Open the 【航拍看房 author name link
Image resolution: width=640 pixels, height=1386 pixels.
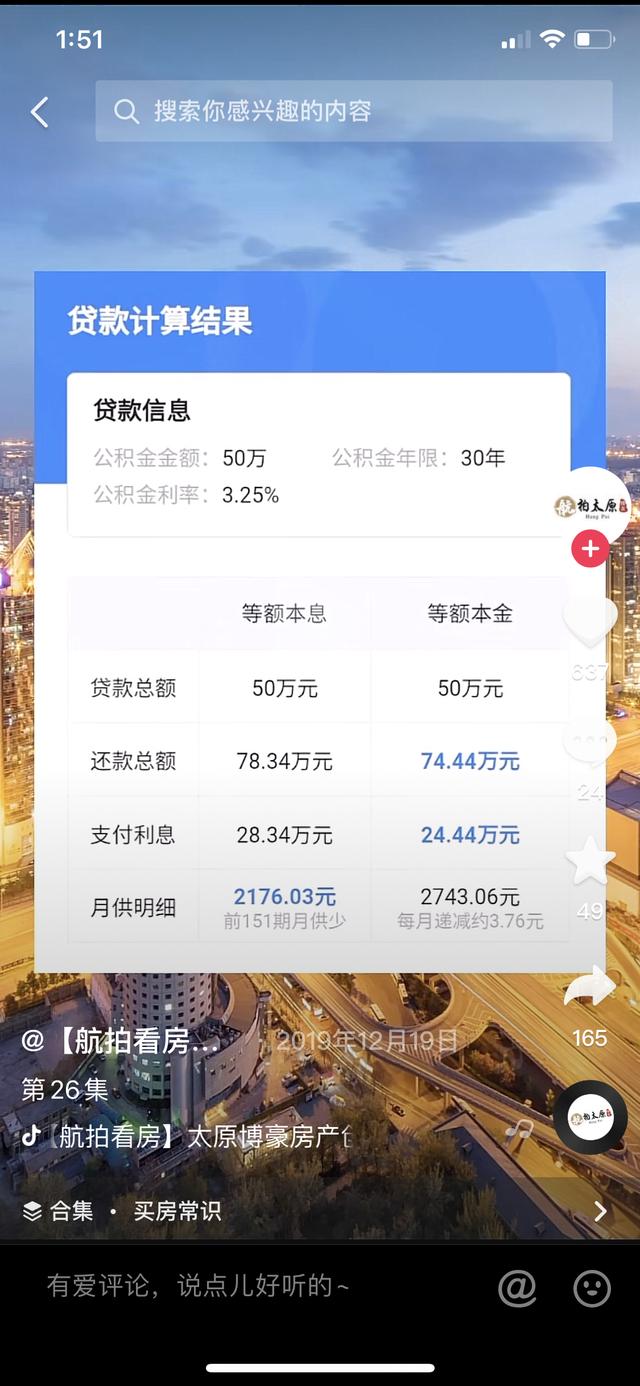pos(120,1042)
